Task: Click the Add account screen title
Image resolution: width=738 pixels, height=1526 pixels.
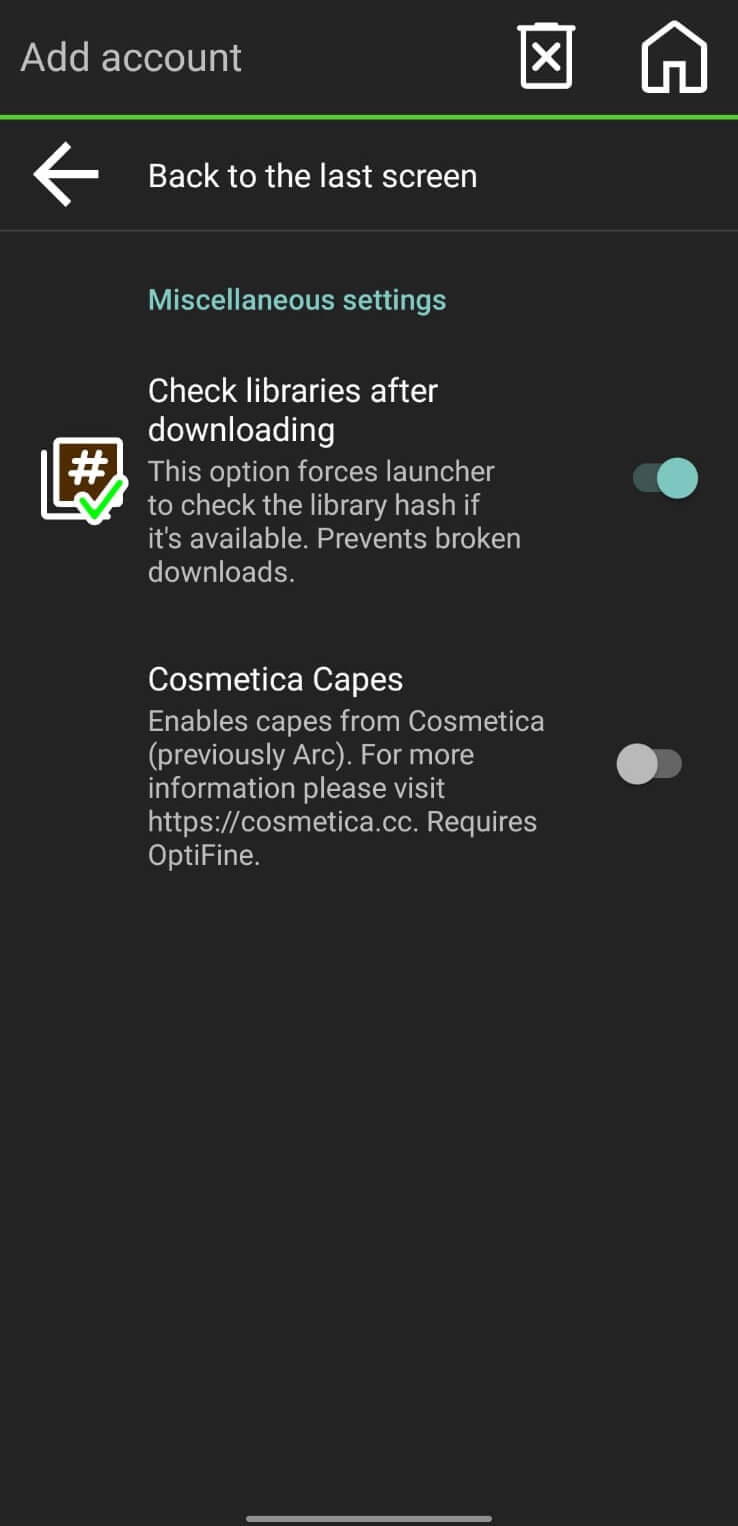Action: 130,57
